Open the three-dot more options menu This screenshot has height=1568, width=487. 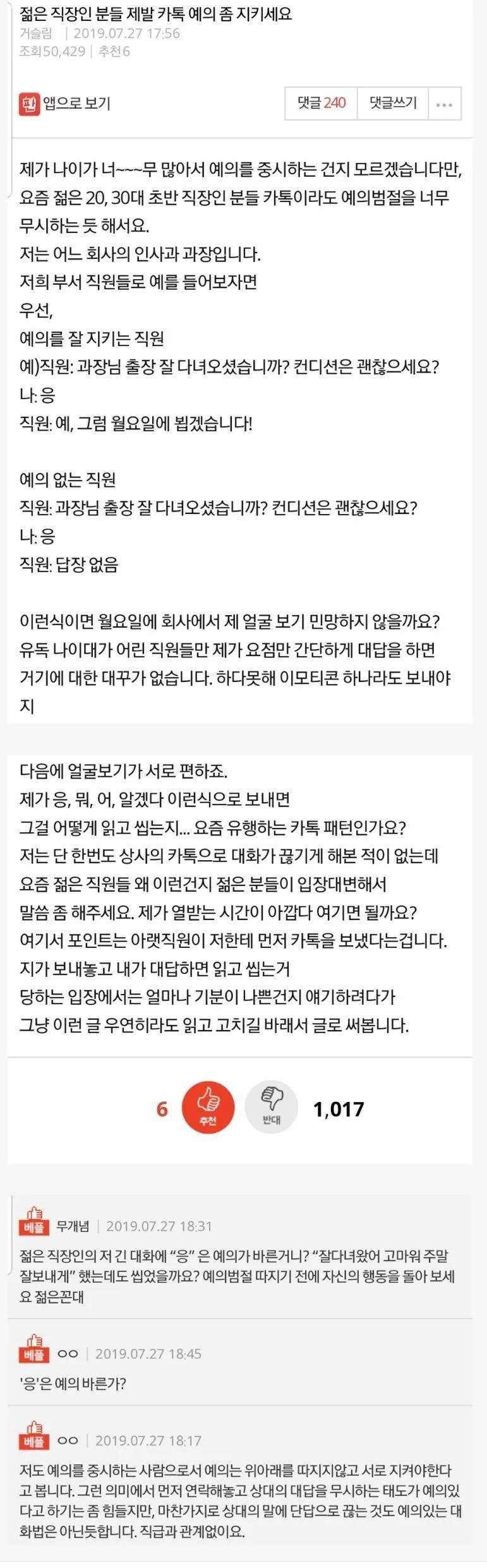pyautogui.click(x=445, y=104)
